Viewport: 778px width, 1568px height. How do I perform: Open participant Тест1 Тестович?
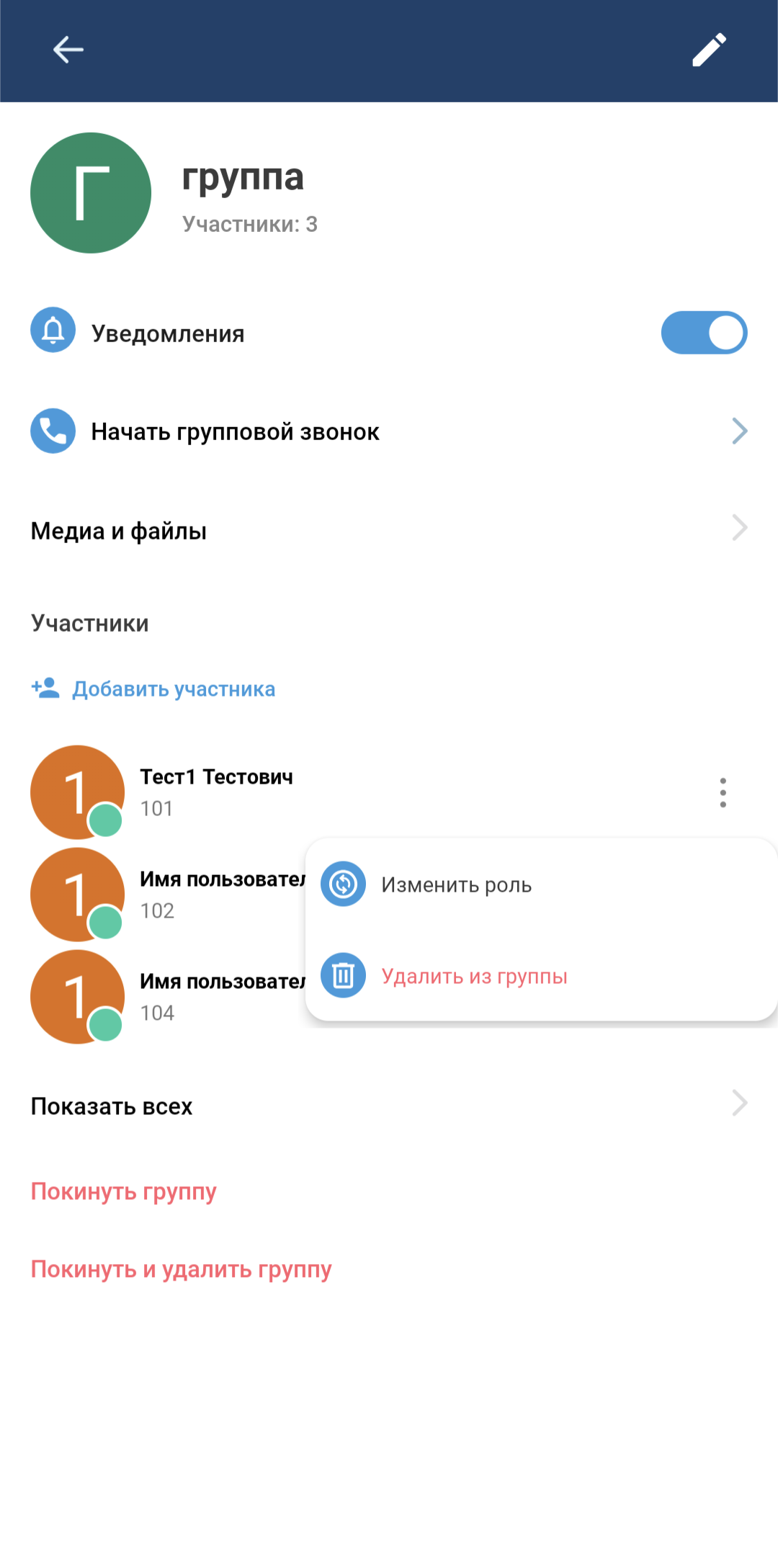pos(216,792)
